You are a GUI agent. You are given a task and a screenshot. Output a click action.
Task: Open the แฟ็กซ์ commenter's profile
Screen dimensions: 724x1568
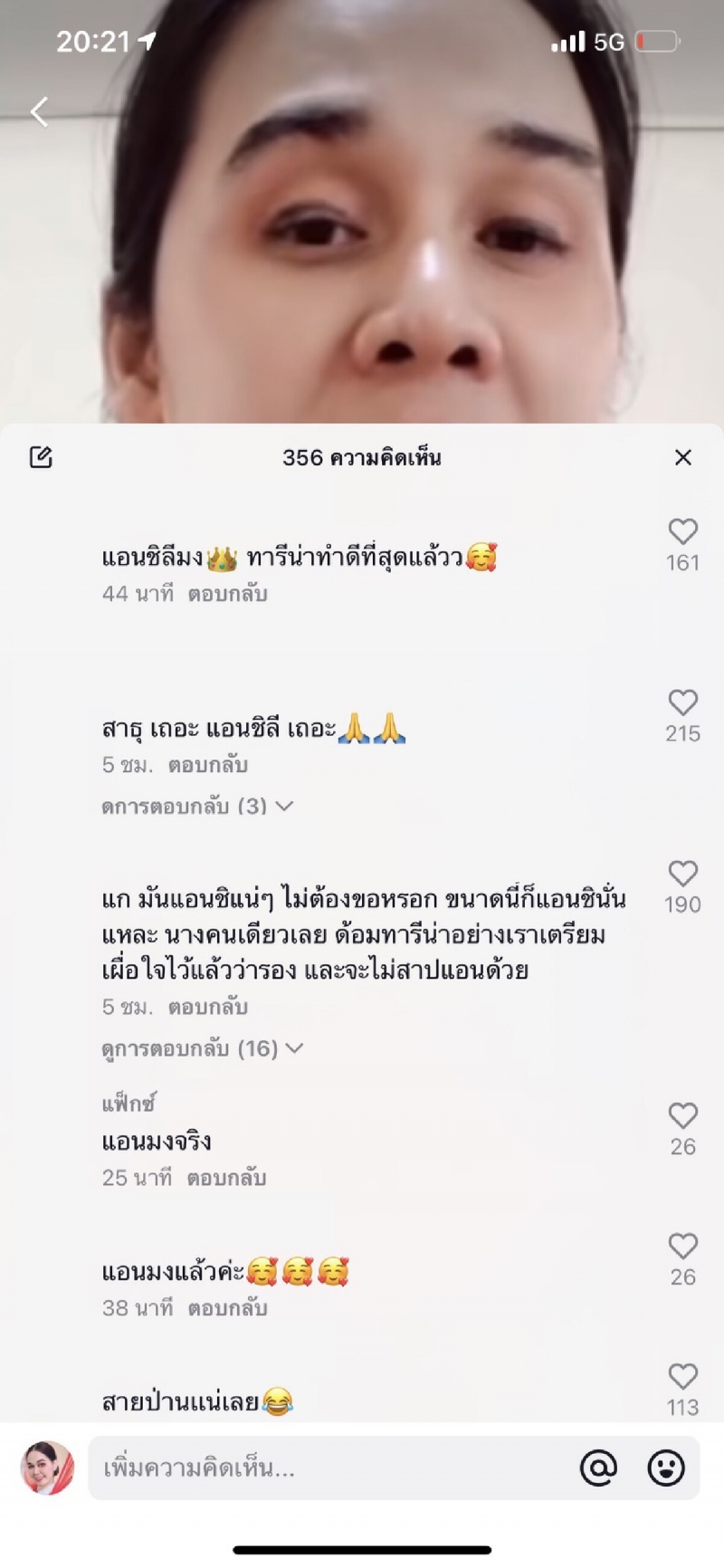pos(129,1104)
